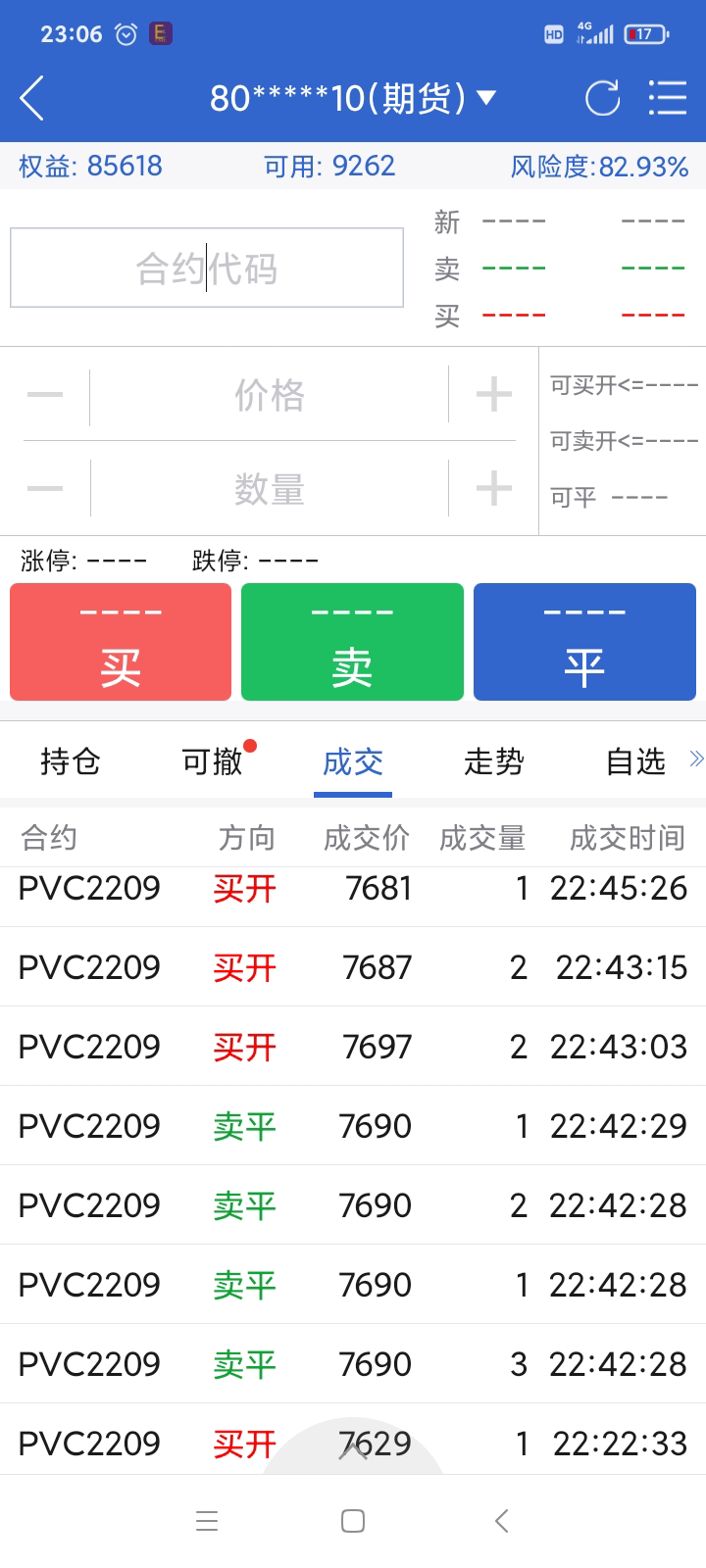Image resolution: width=706 pixels, height=1568 pixels.
Task: Go back using the top-left arrow
Action: coord(31,98)
